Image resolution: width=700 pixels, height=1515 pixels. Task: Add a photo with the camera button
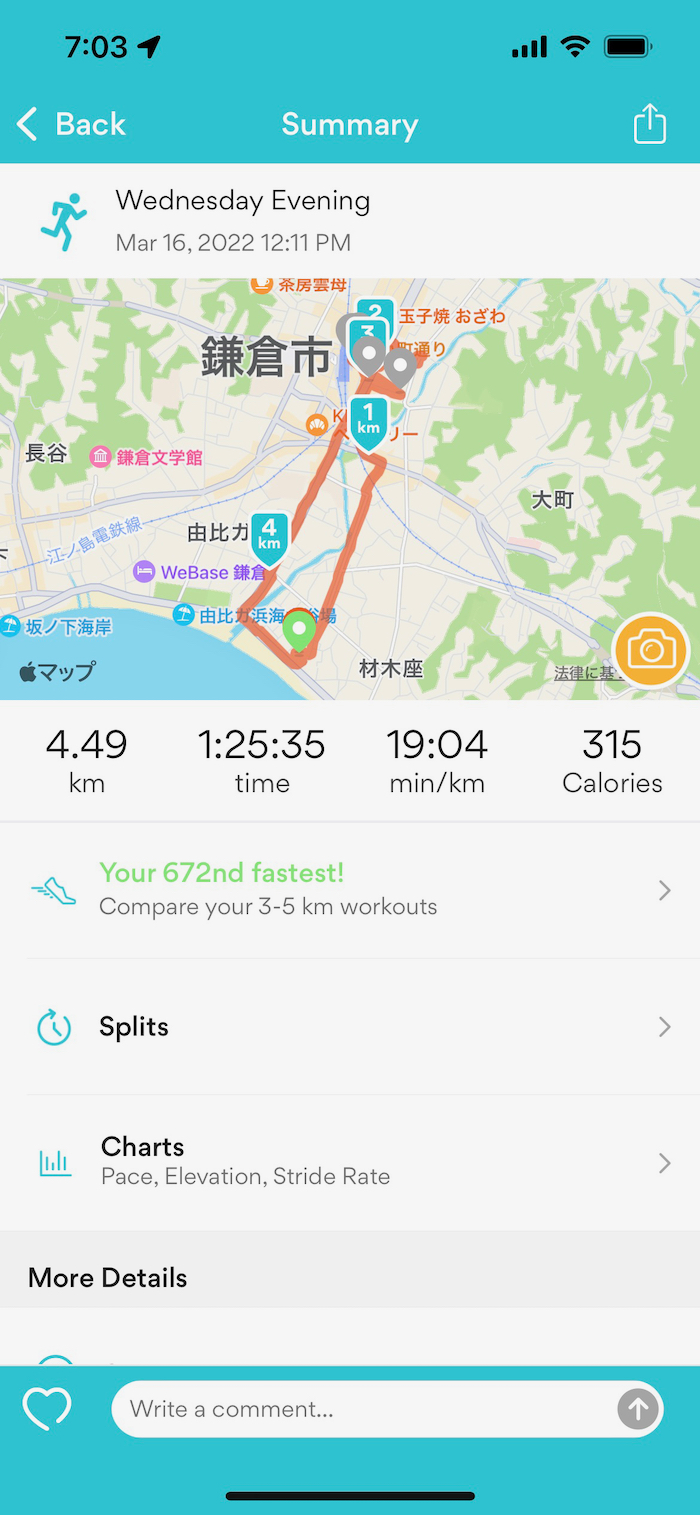coord(651,650)
